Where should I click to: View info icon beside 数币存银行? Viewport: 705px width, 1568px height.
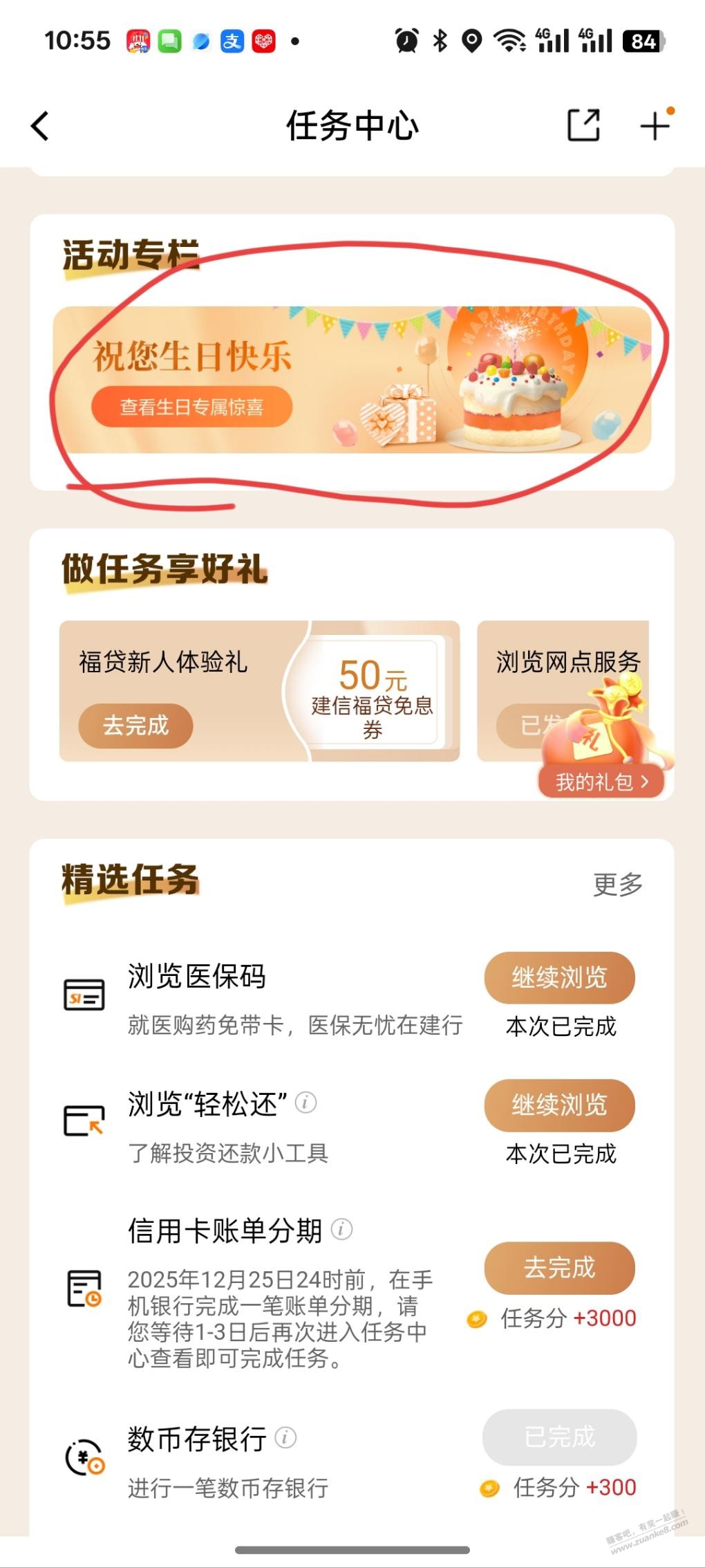(285, 1438)
